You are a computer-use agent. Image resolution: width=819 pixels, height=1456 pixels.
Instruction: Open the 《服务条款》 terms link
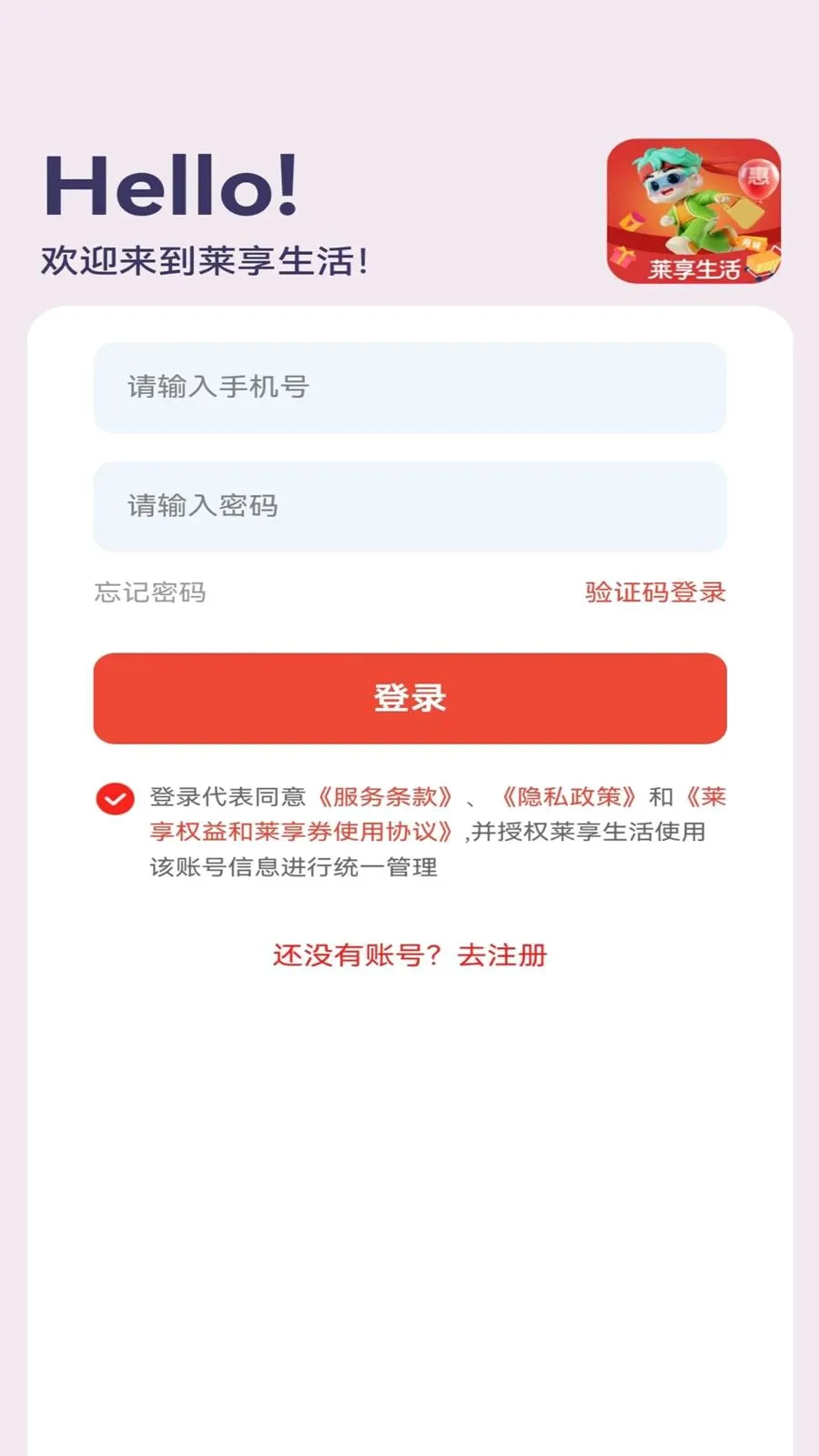point(385,797)
